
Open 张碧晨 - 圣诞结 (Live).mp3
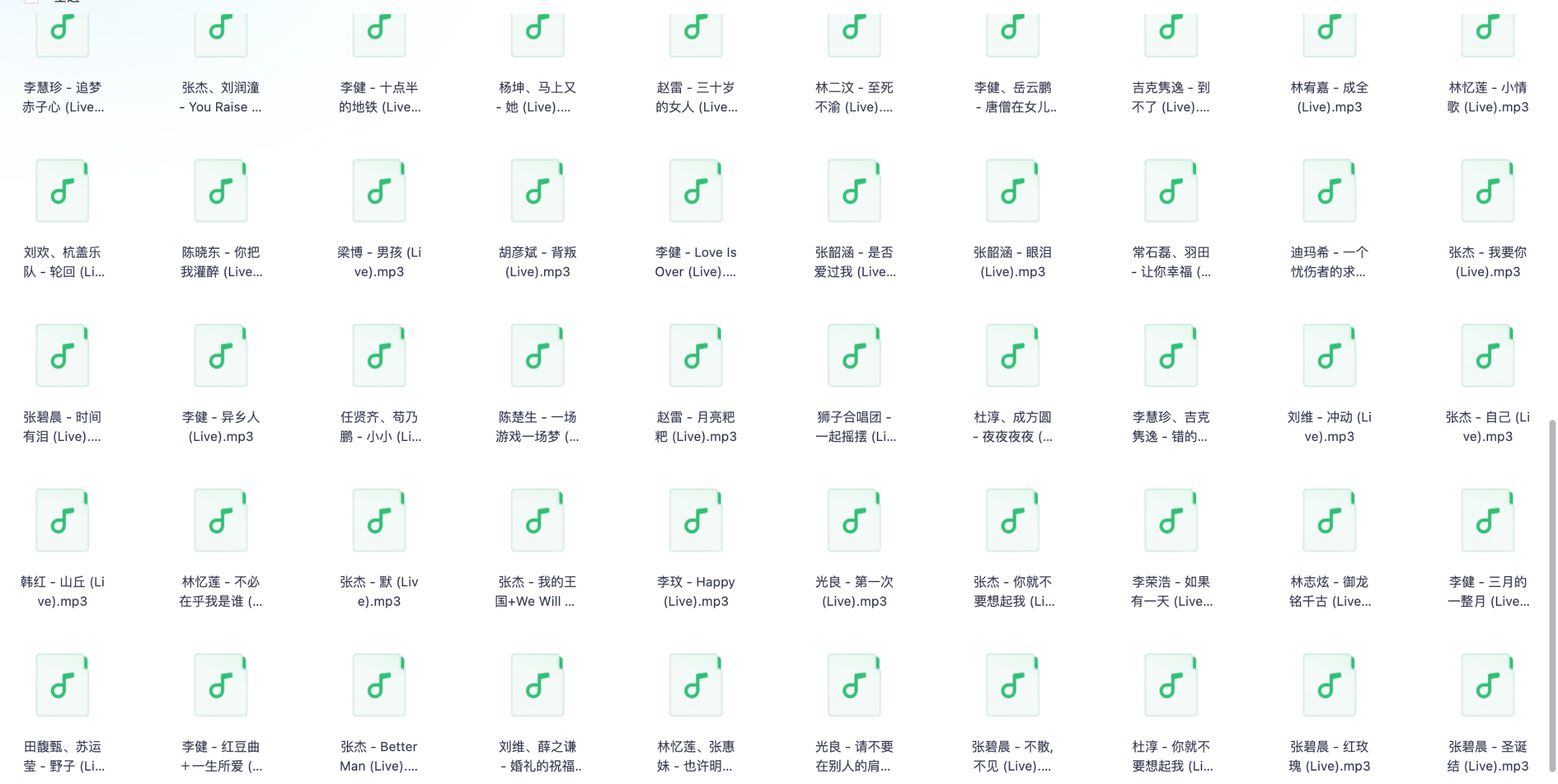[1487, 685]
